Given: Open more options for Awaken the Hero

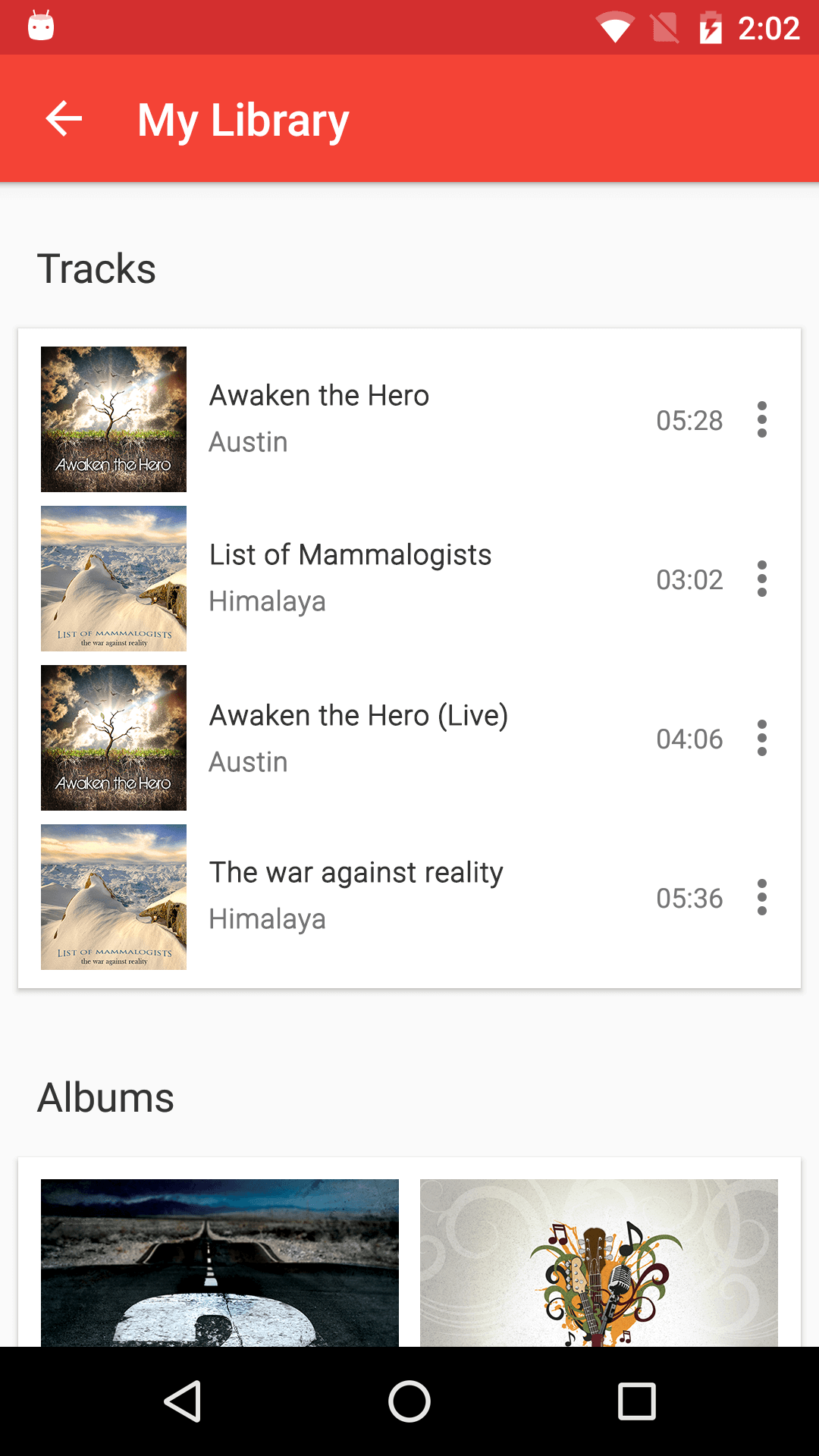Looking at the screenshot, I should pos(762,419).
